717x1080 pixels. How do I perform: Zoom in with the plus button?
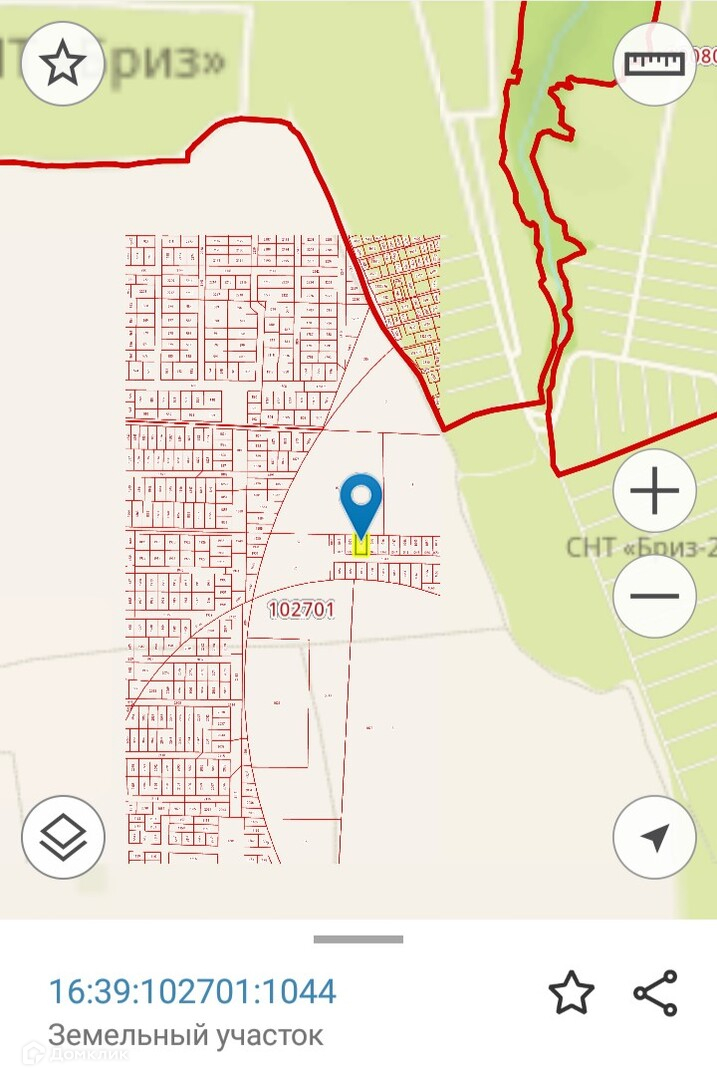point(655,492)
